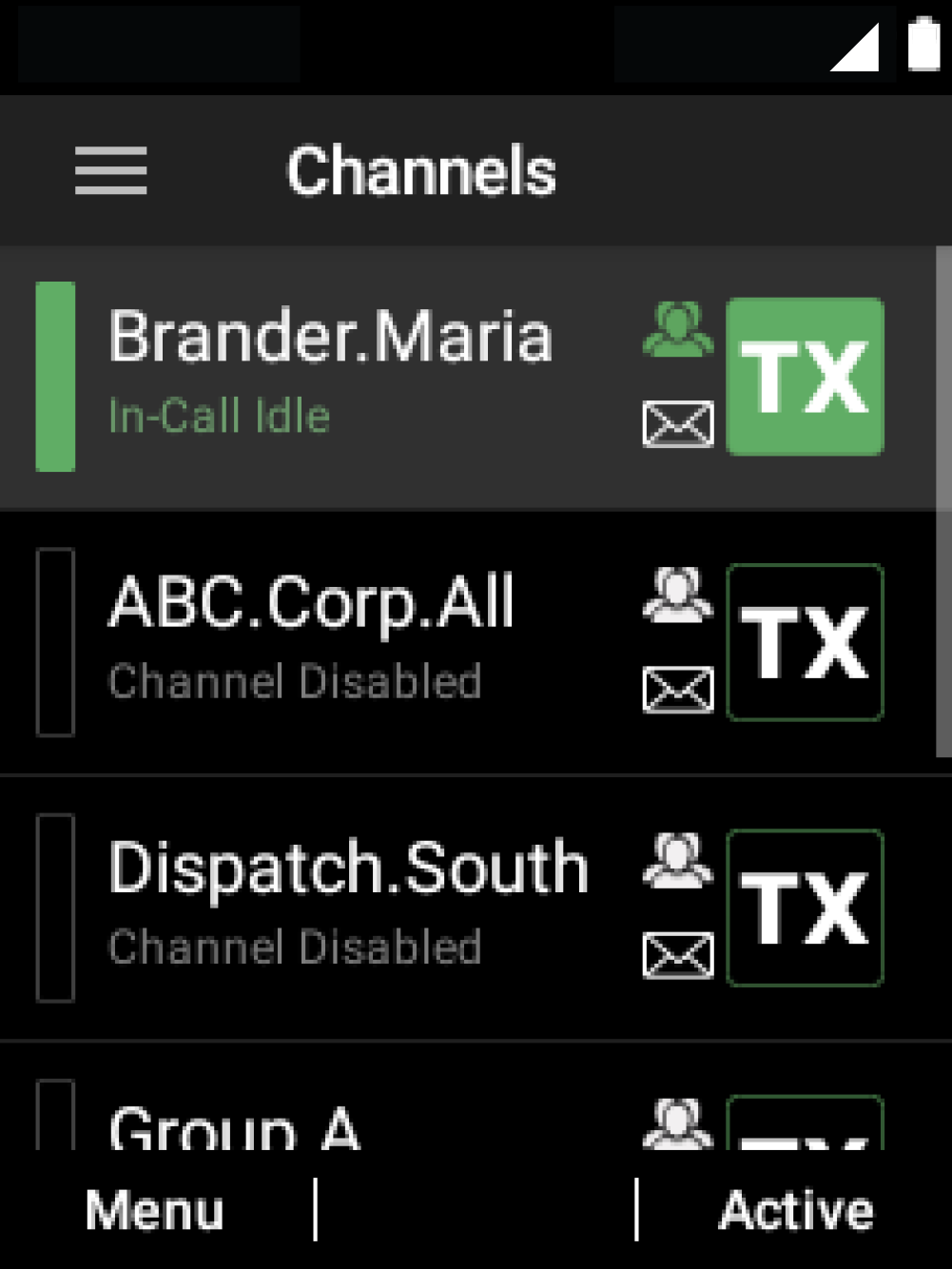
Task: Choose the Active soft key
Action: [x=796, y=1210]
